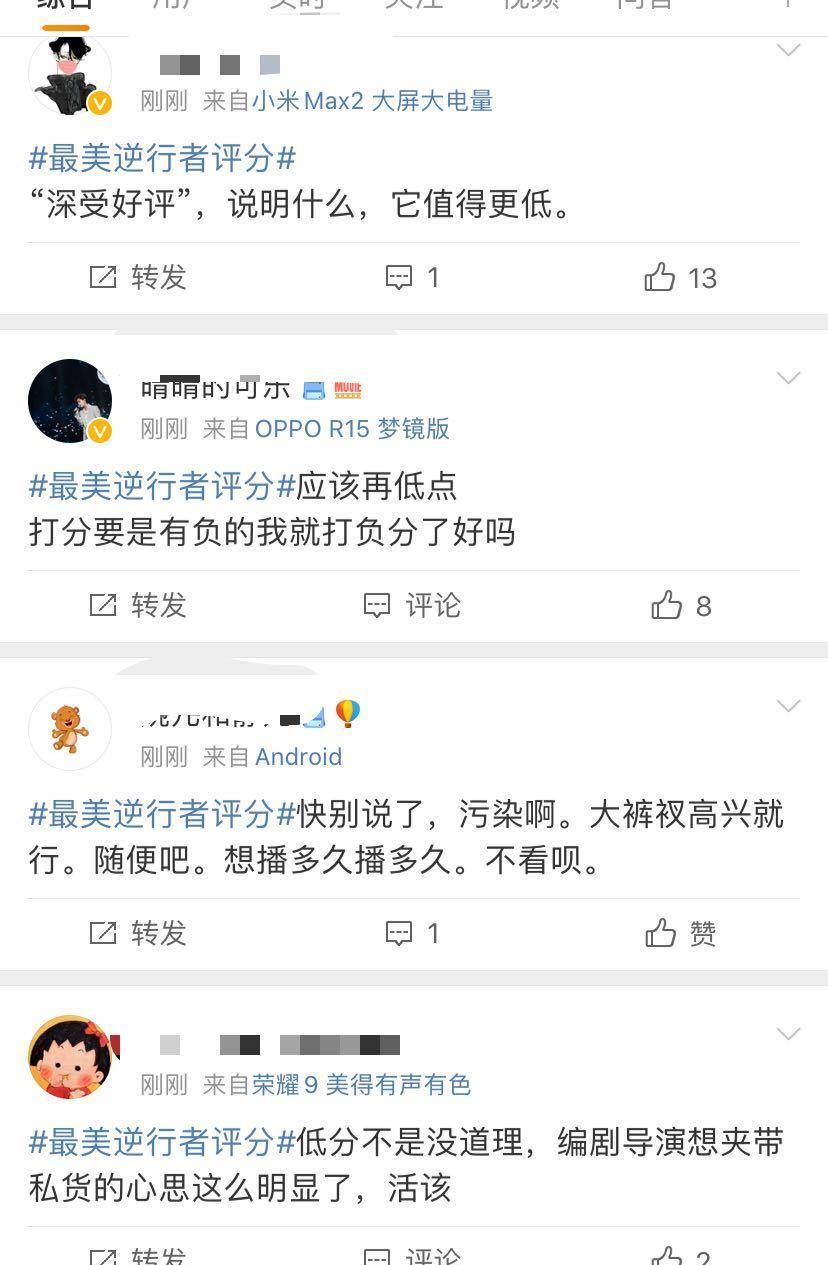Expand the chevron menu on the 小米Max2 post
This screenshot has height=1265, width=828.
point(789,50)
